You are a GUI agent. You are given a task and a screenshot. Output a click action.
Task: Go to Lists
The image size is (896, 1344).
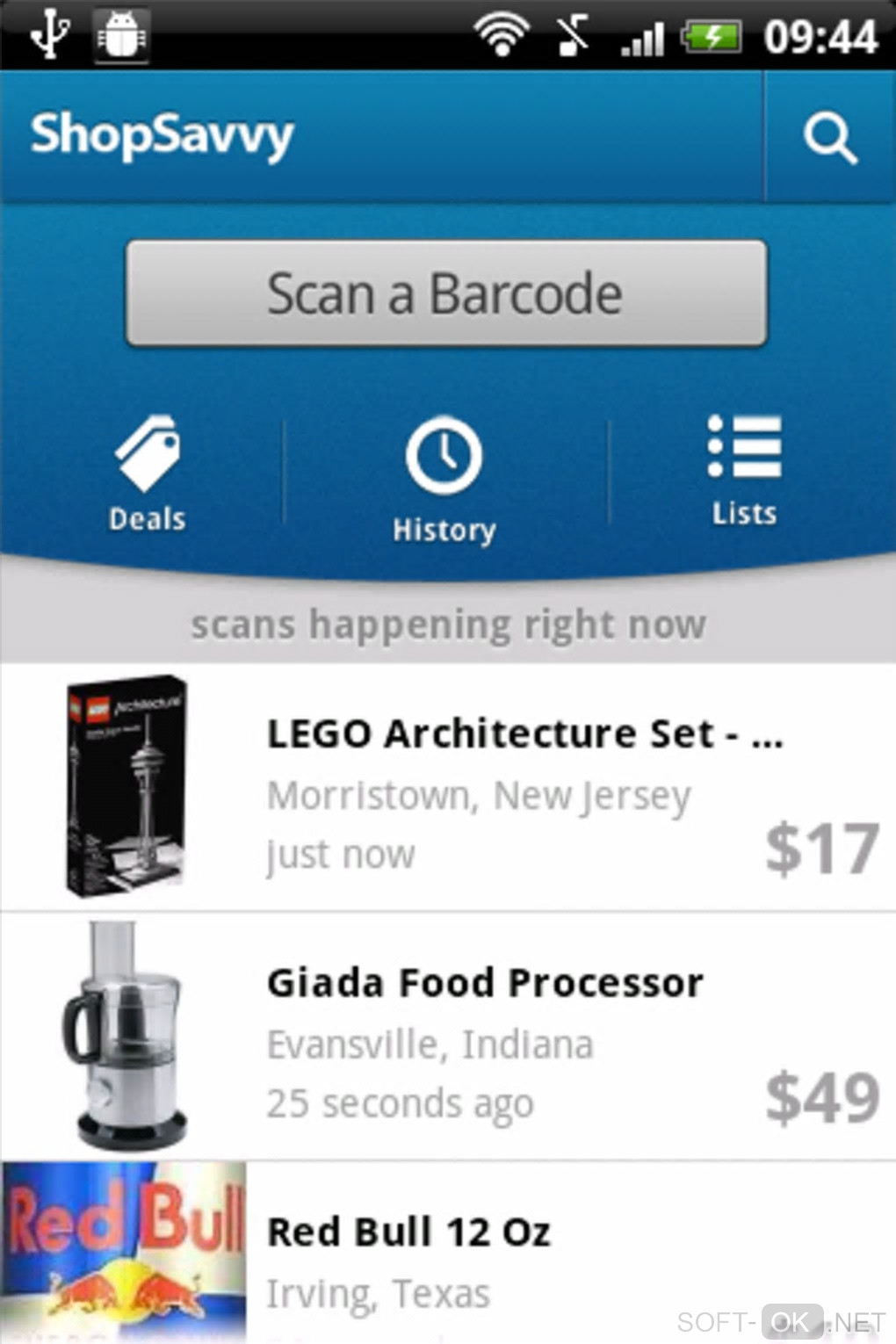(744, 471)
